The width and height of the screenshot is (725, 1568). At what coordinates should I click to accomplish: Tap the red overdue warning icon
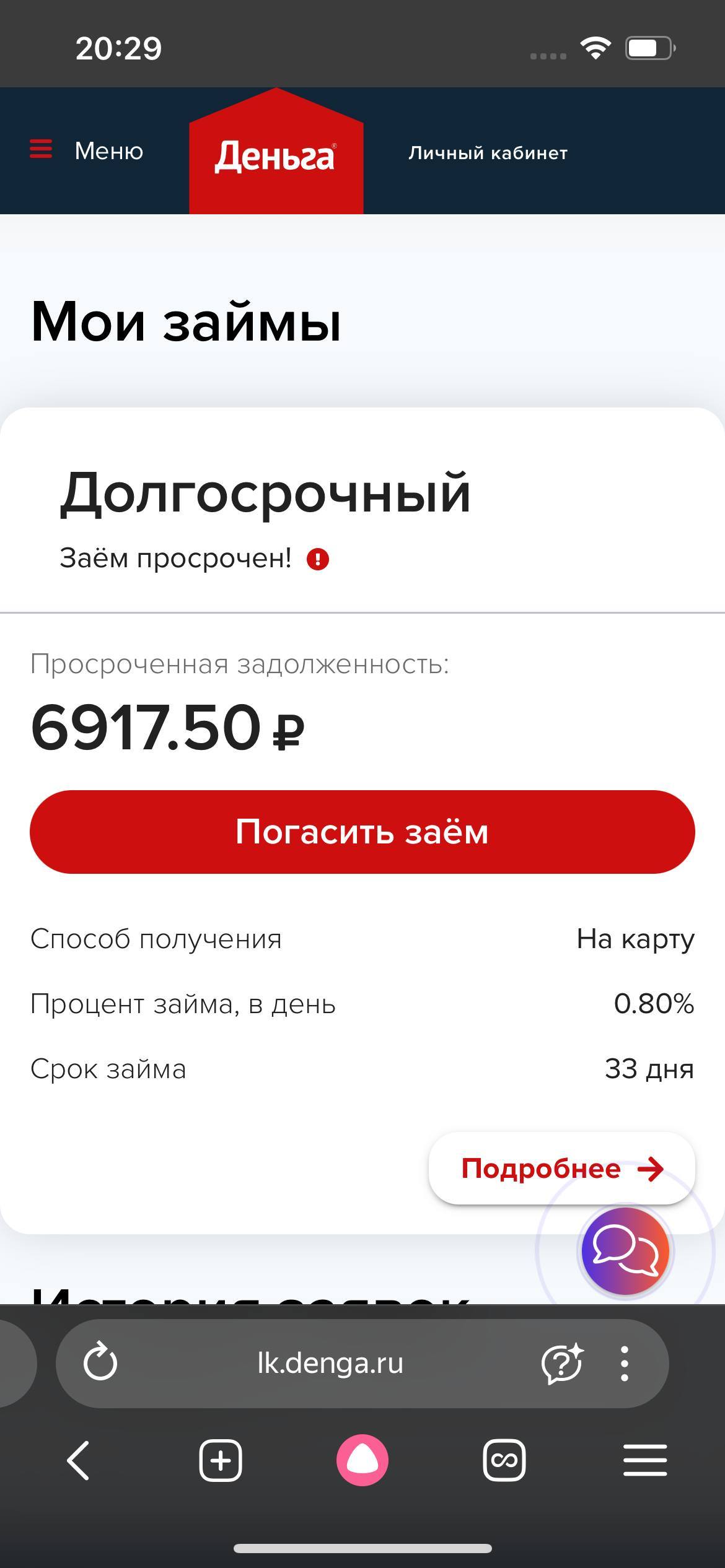tap(318, 559)
